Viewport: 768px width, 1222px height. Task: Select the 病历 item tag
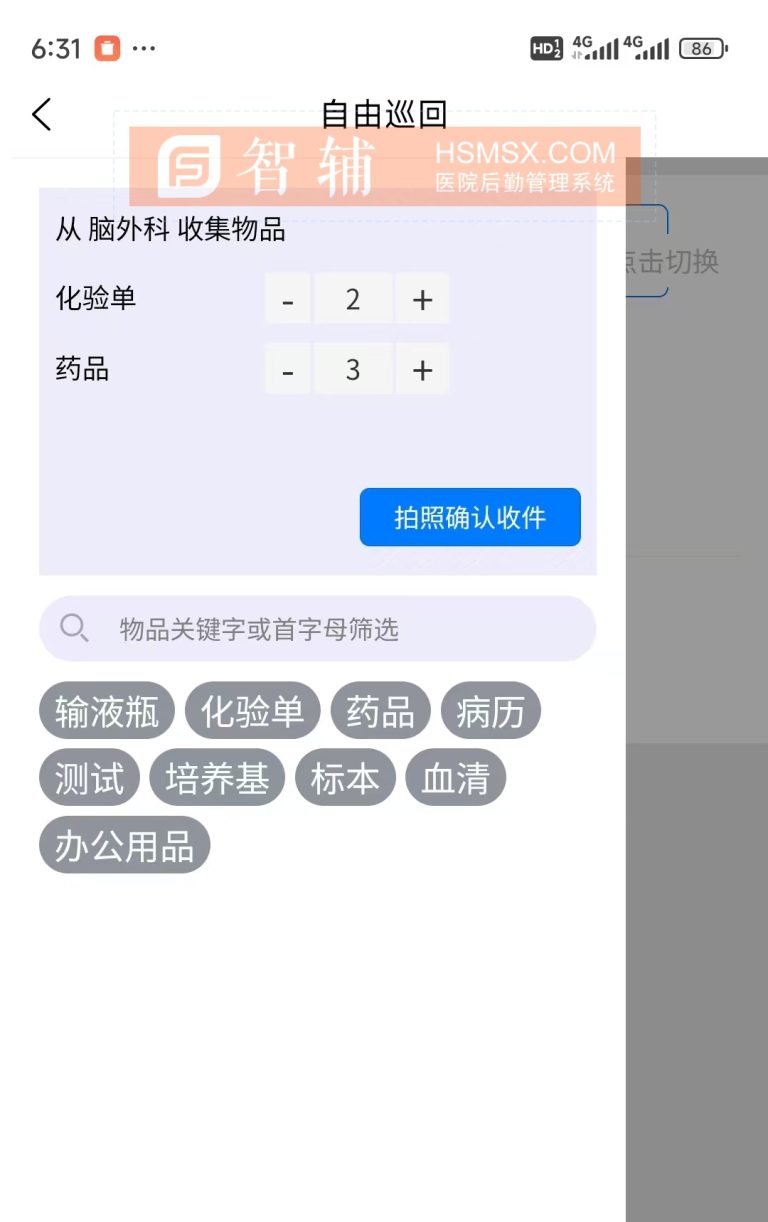coord(489,710)
